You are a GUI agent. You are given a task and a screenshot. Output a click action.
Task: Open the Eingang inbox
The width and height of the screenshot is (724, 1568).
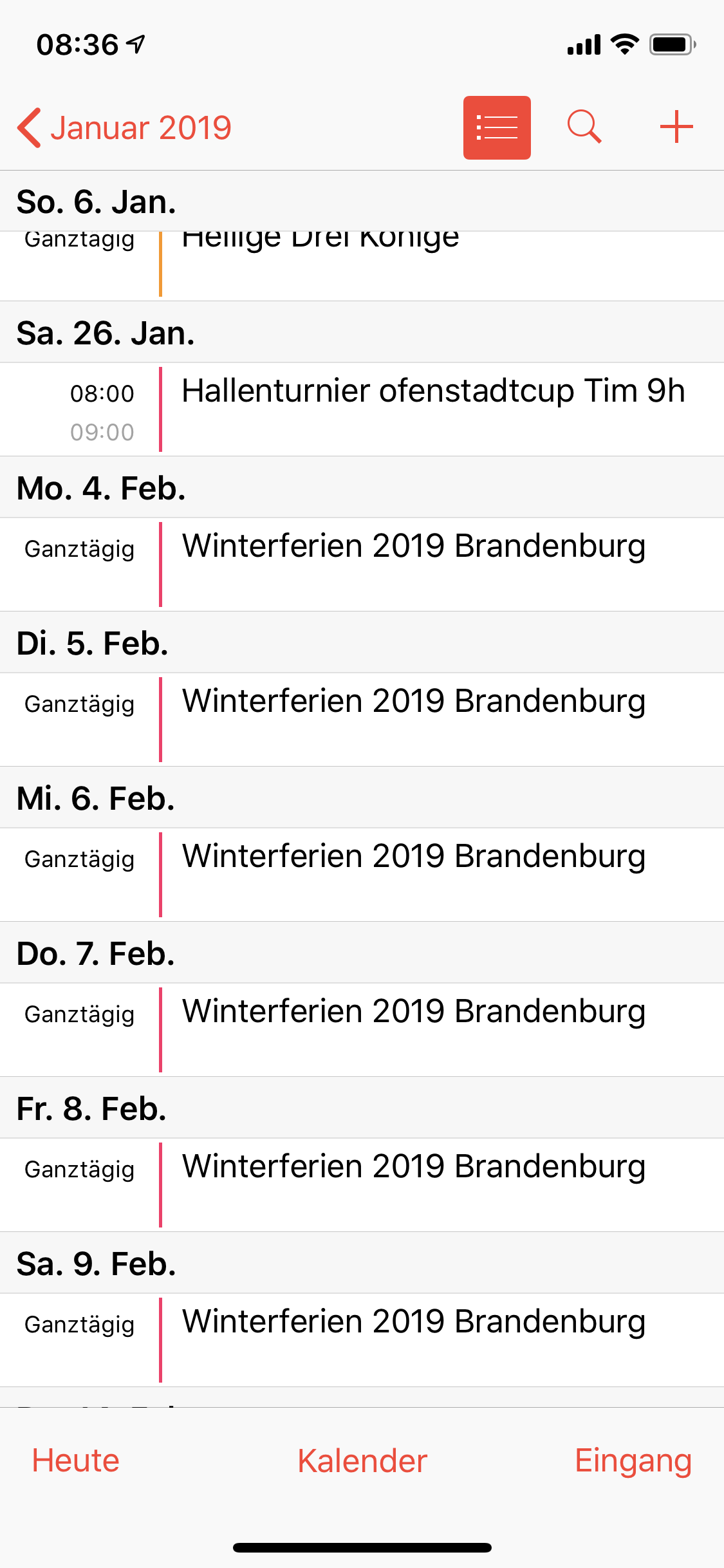pyautogui.click(x=633, y=1461)
